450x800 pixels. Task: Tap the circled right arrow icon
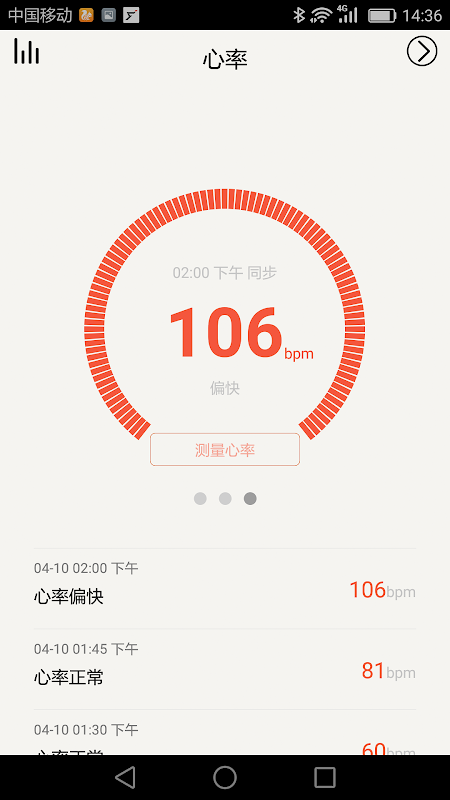(x=422, y=51)
